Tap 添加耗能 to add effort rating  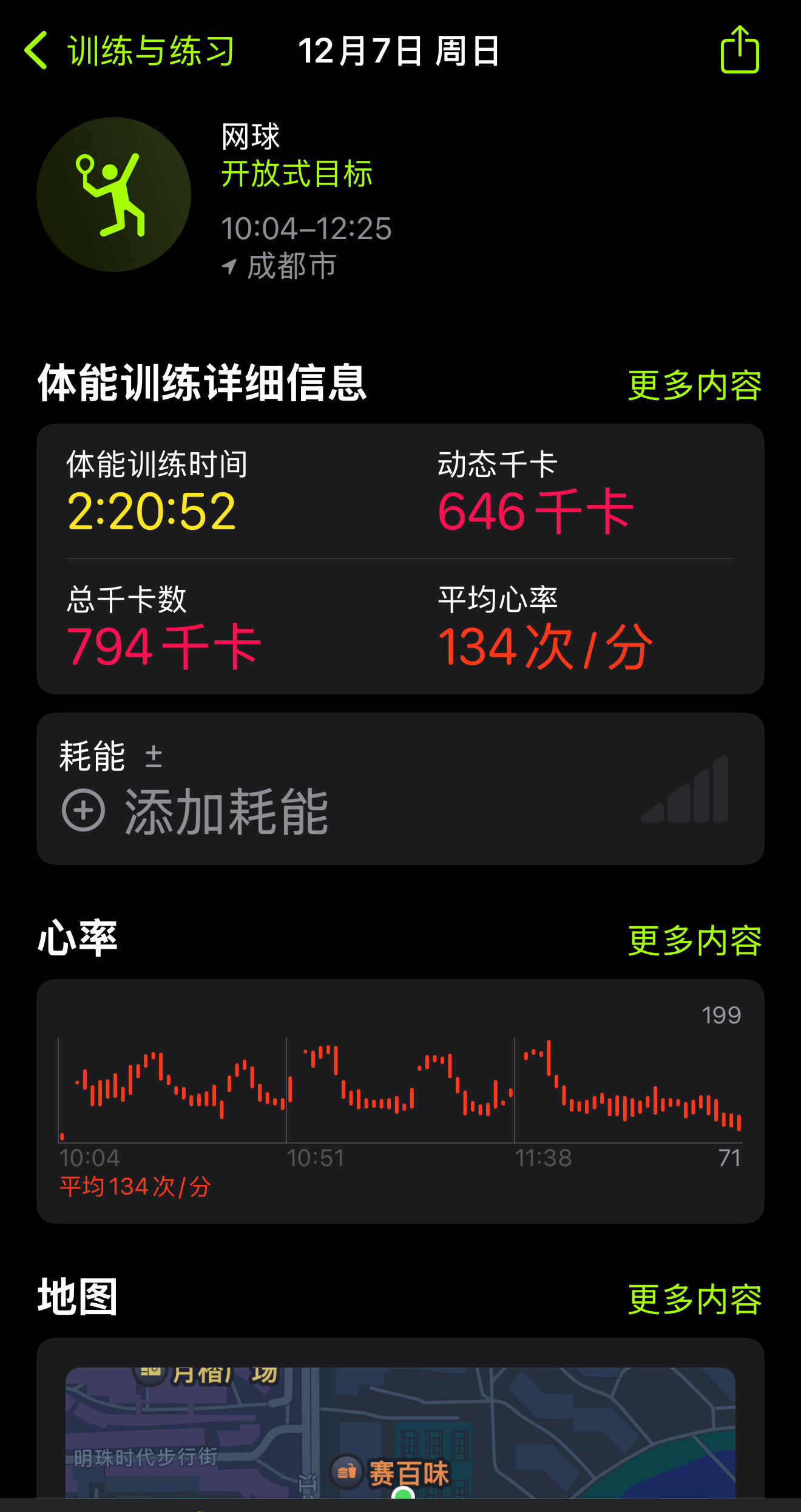(x=196, y=811)
